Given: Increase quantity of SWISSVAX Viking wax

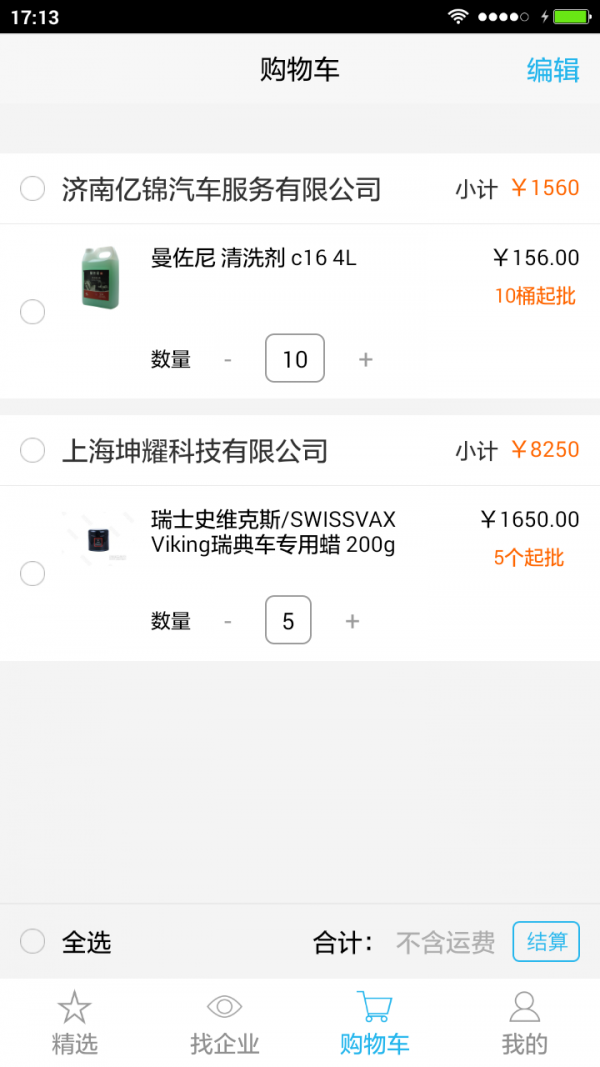Looking at the screenshot, I should 352,621.
